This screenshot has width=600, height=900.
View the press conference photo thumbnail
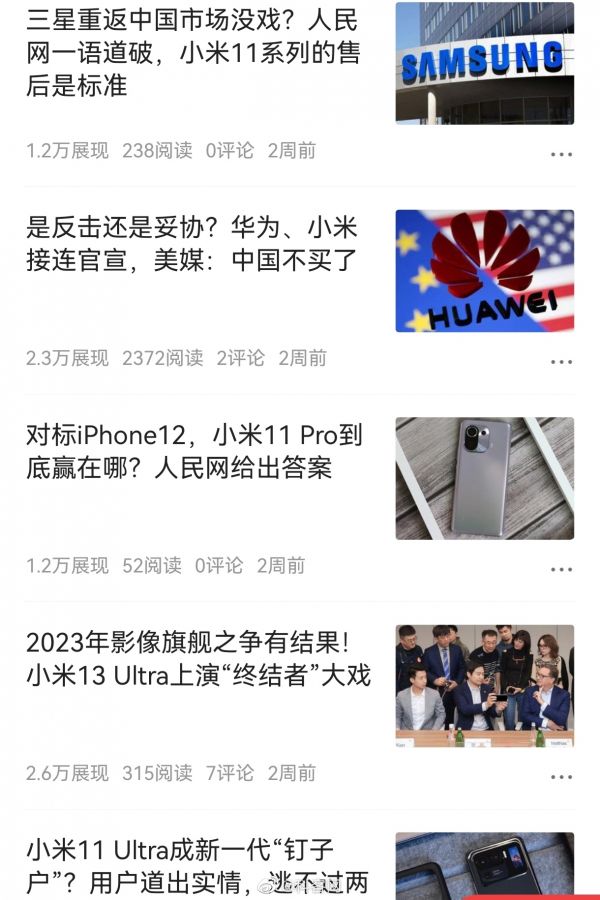click(x=484, y=686)
